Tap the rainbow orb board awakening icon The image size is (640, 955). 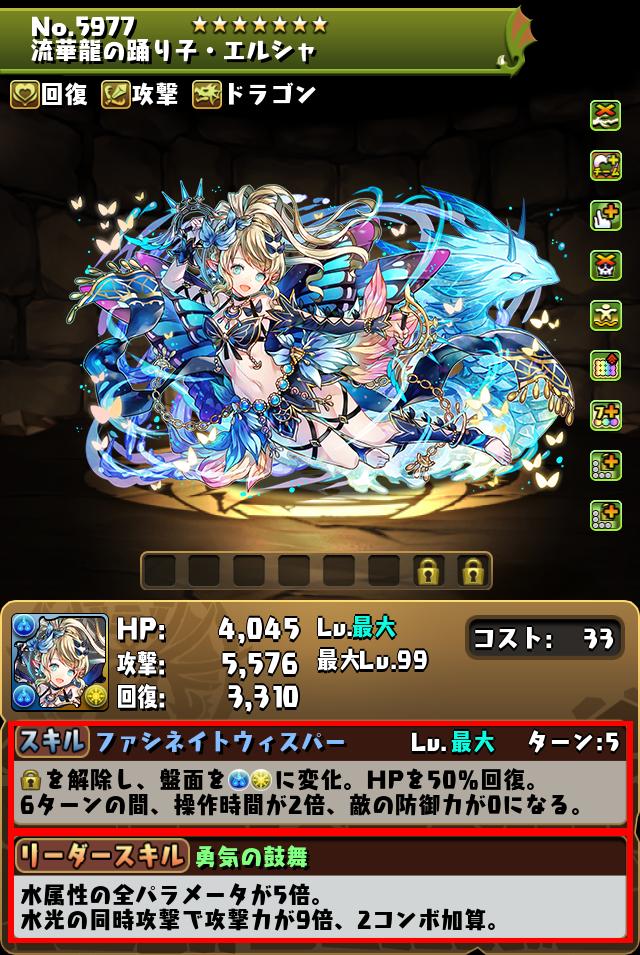click(x=605, y=364)
